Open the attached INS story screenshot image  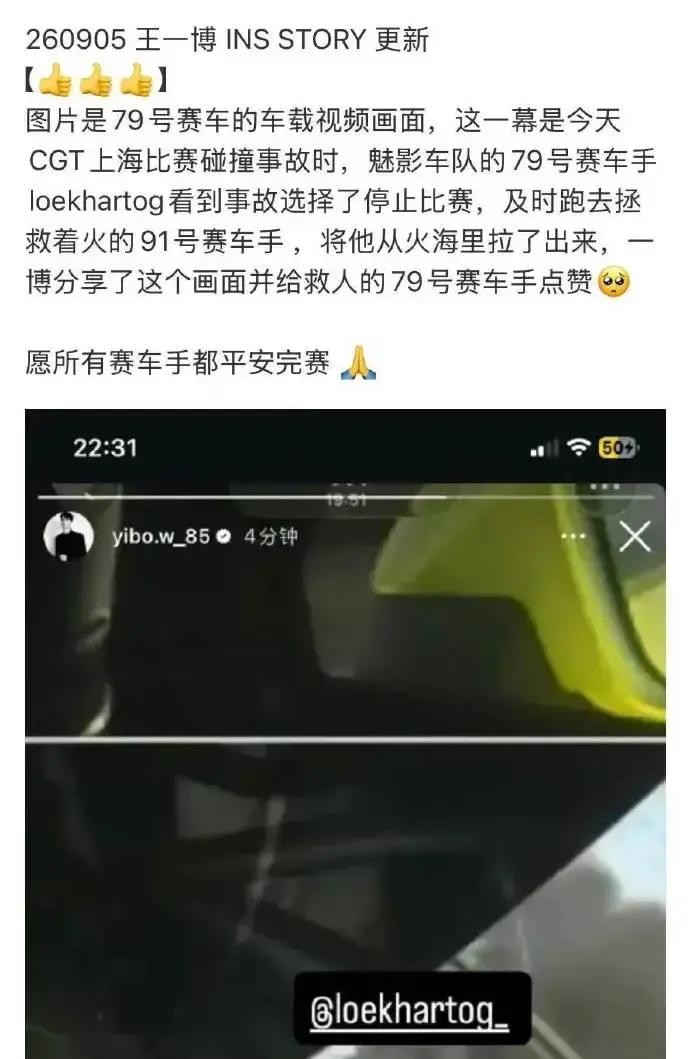[346, 733]
